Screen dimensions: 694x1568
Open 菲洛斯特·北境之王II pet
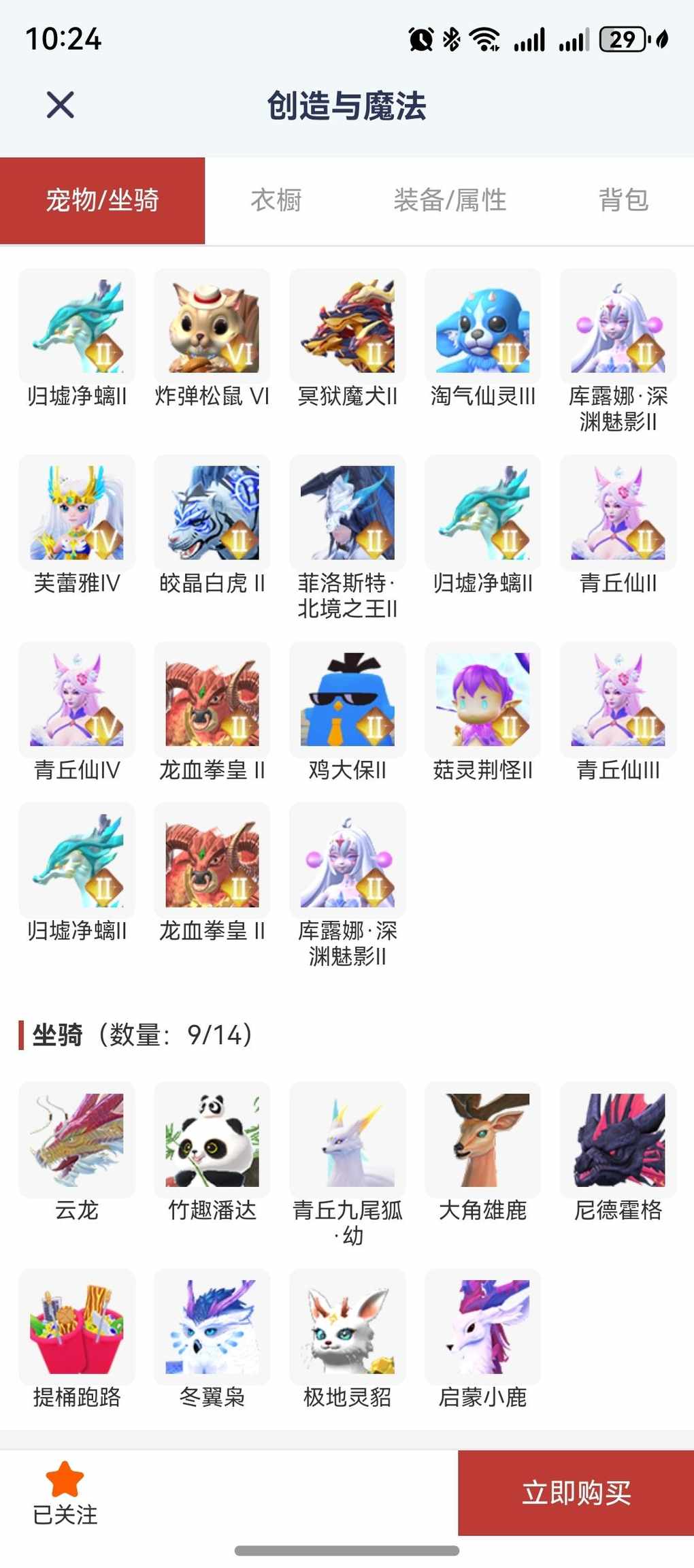pos(348,512)
